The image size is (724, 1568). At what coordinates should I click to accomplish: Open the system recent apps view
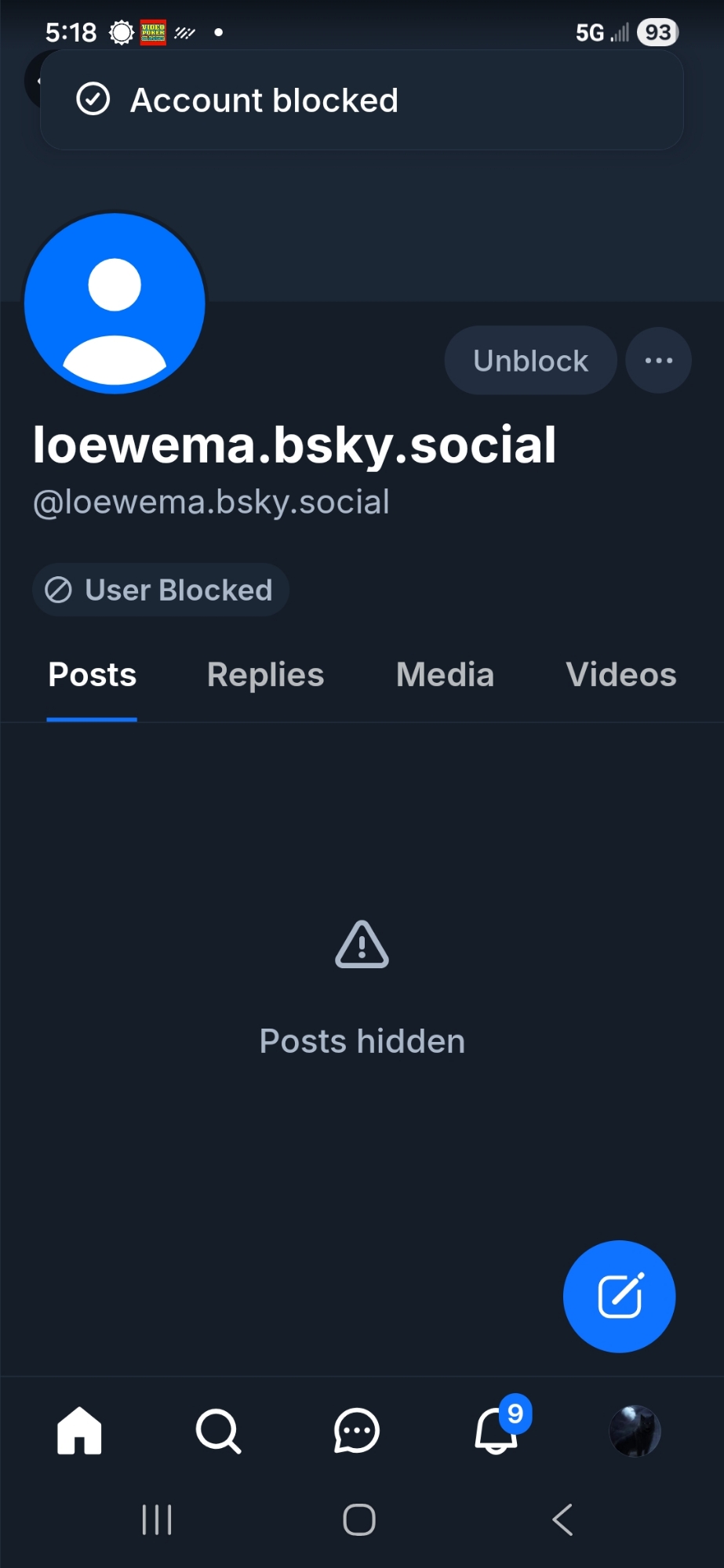click(x=157, y=1519)
